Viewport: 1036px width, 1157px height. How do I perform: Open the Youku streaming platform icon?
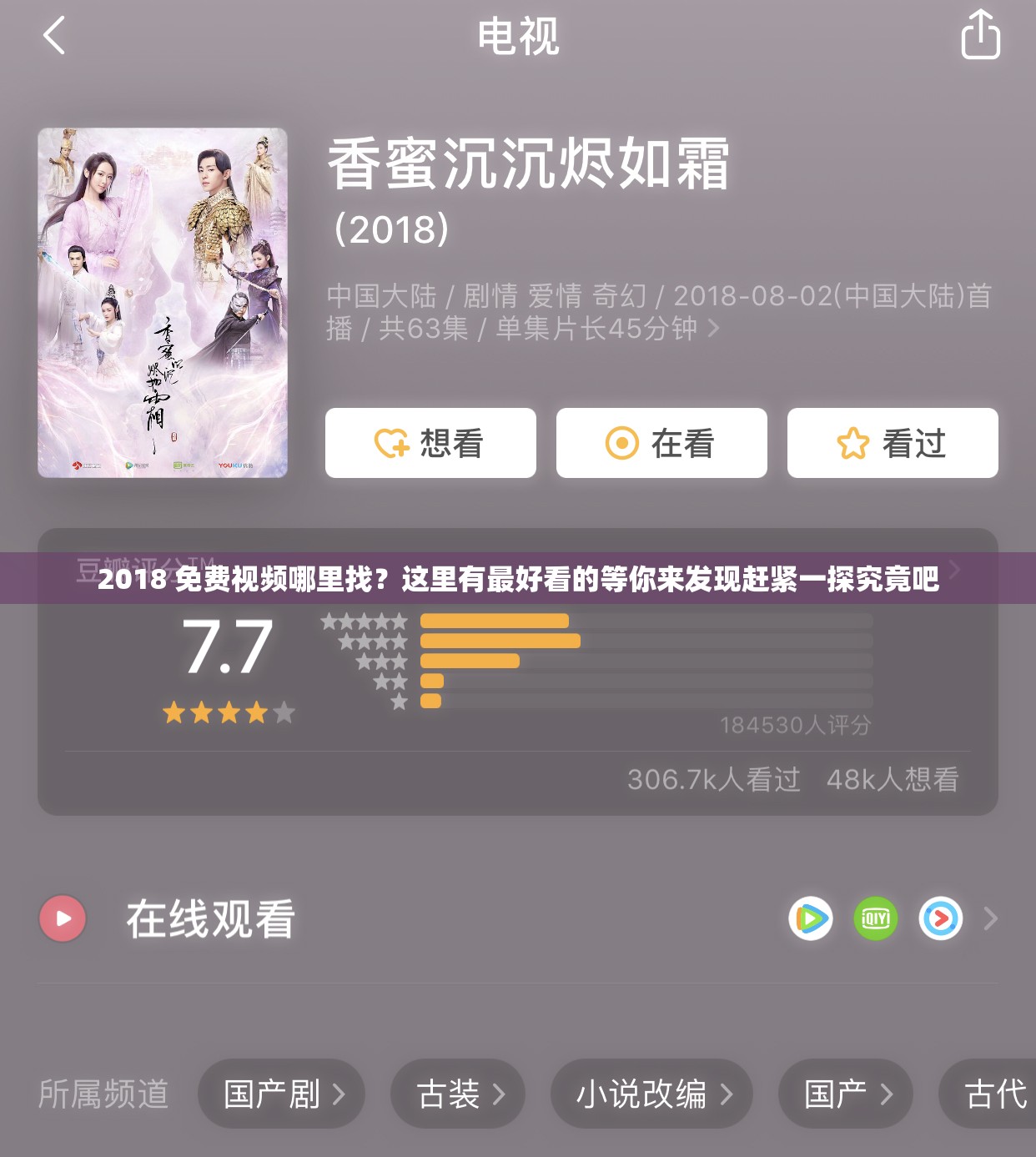tap(940, 918)
